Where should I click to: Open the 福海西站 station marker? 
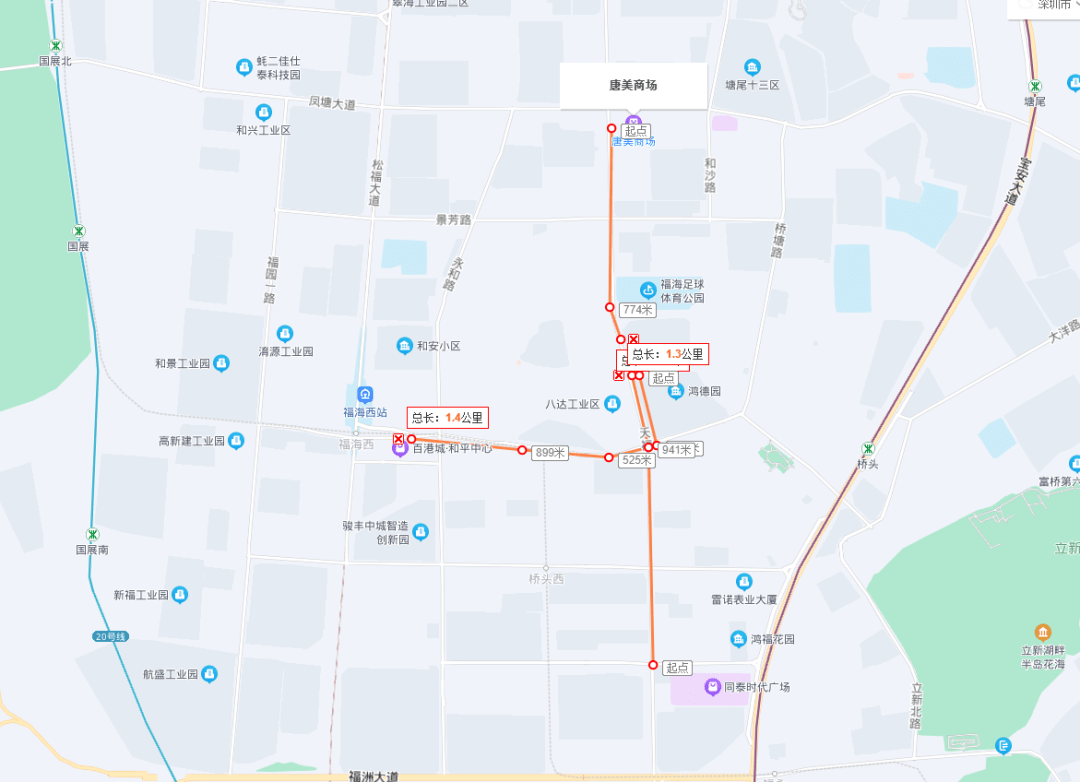366,395
